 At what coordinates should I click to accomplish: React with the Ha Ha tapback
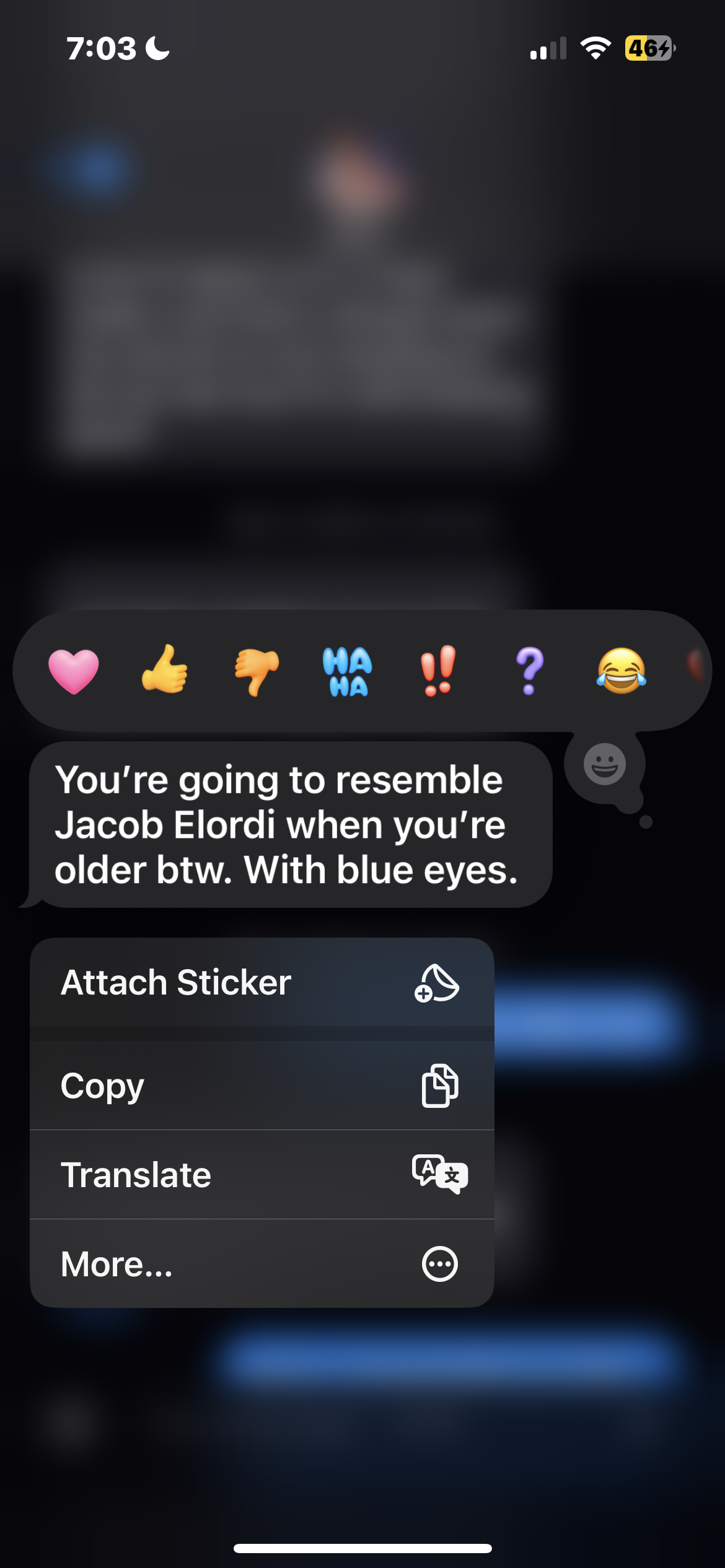click(x=348, y=671)
